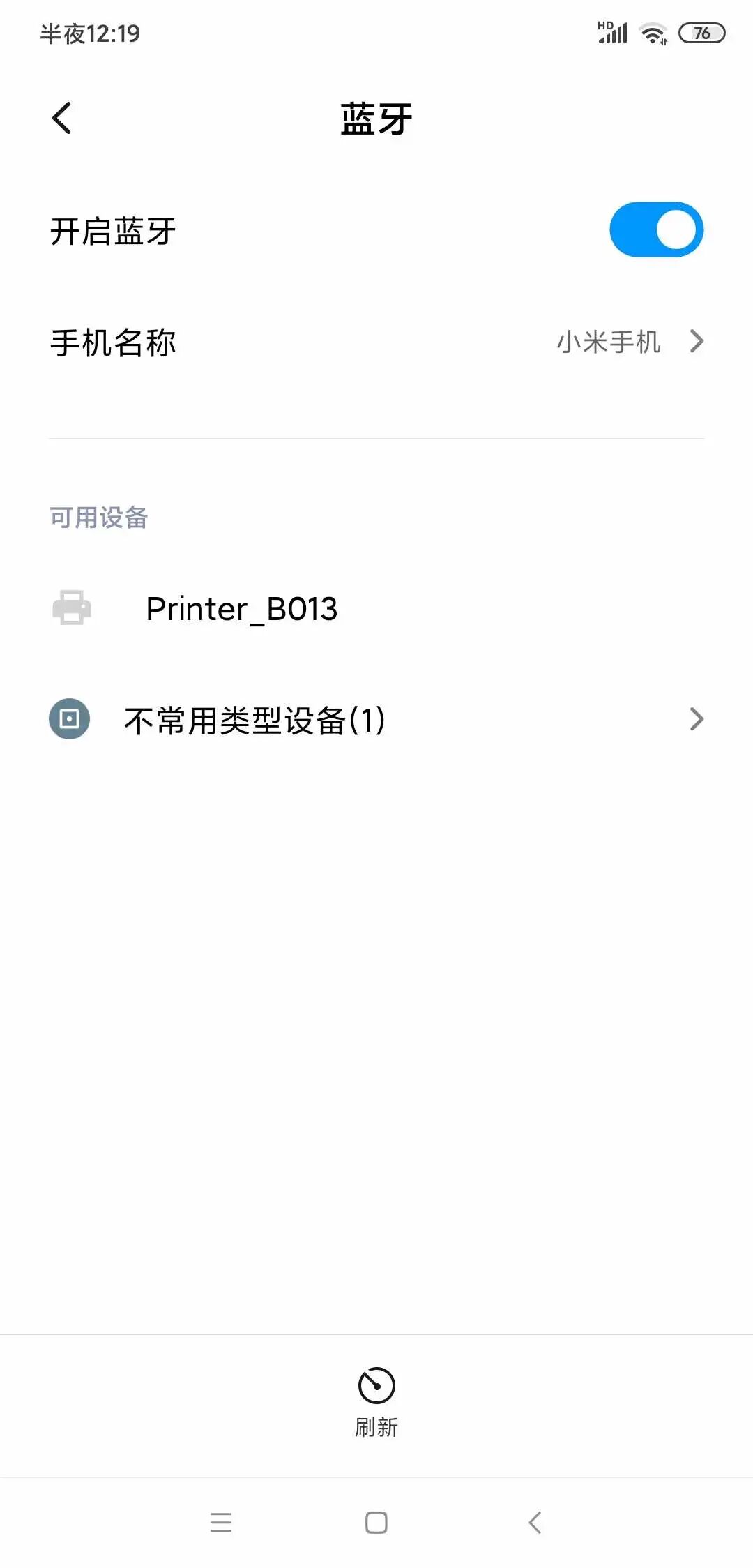Open recent apps from the navigation bar
Screen dimensions: 753x1568
click(221, 1522)
